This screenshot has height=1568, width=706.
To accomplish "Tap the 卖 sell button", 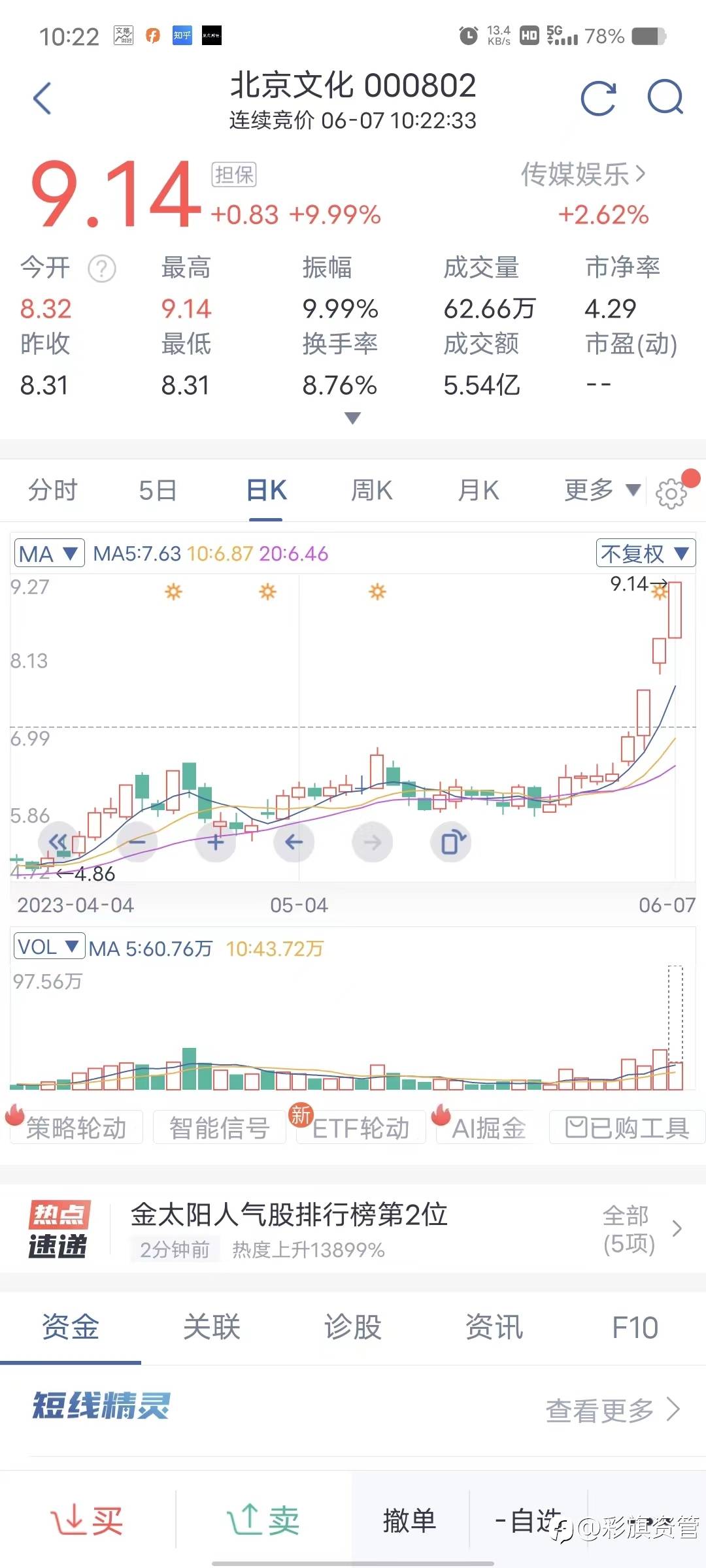I will 263,1520.
